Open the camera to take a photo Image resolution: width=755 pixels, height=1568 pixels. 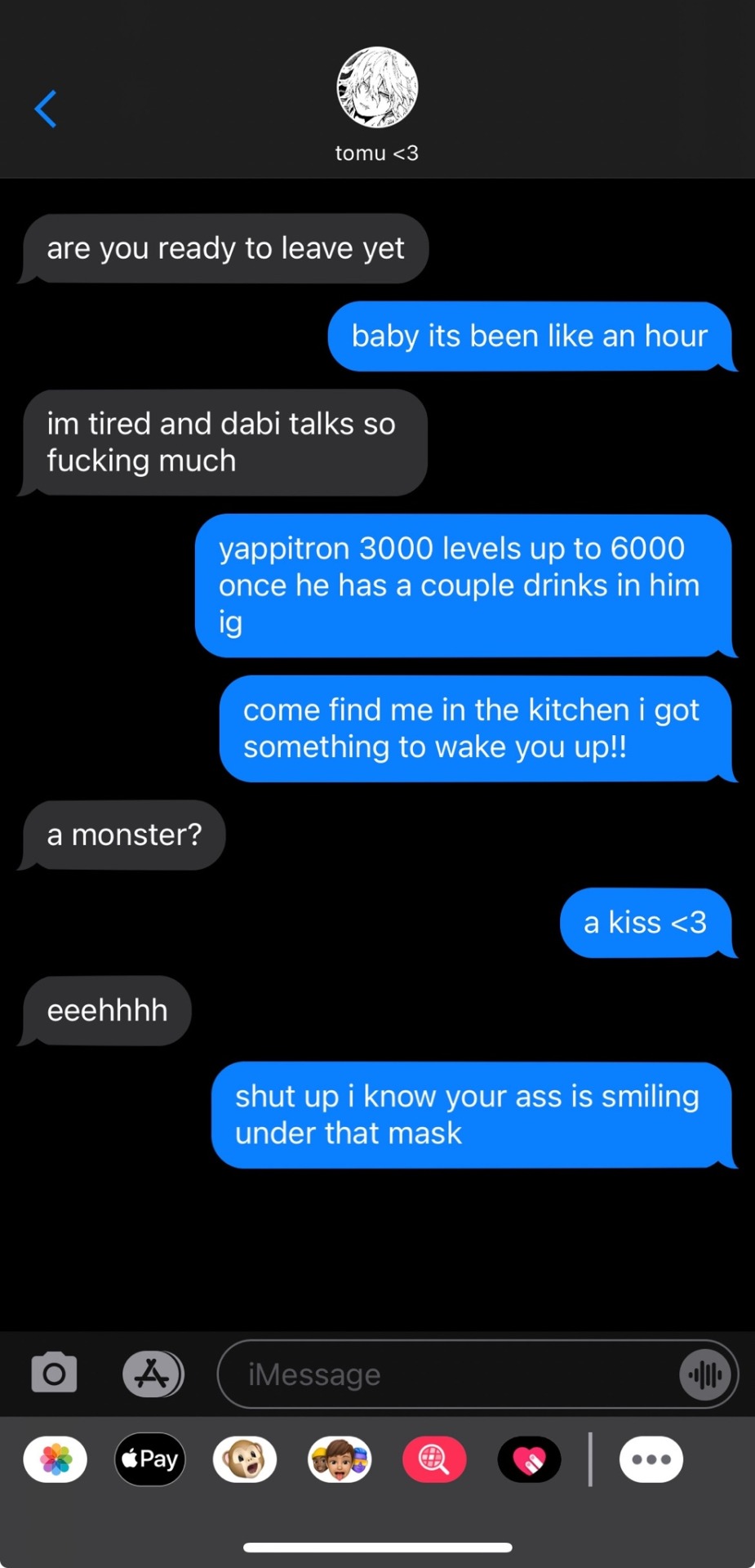coord(54,1374)
